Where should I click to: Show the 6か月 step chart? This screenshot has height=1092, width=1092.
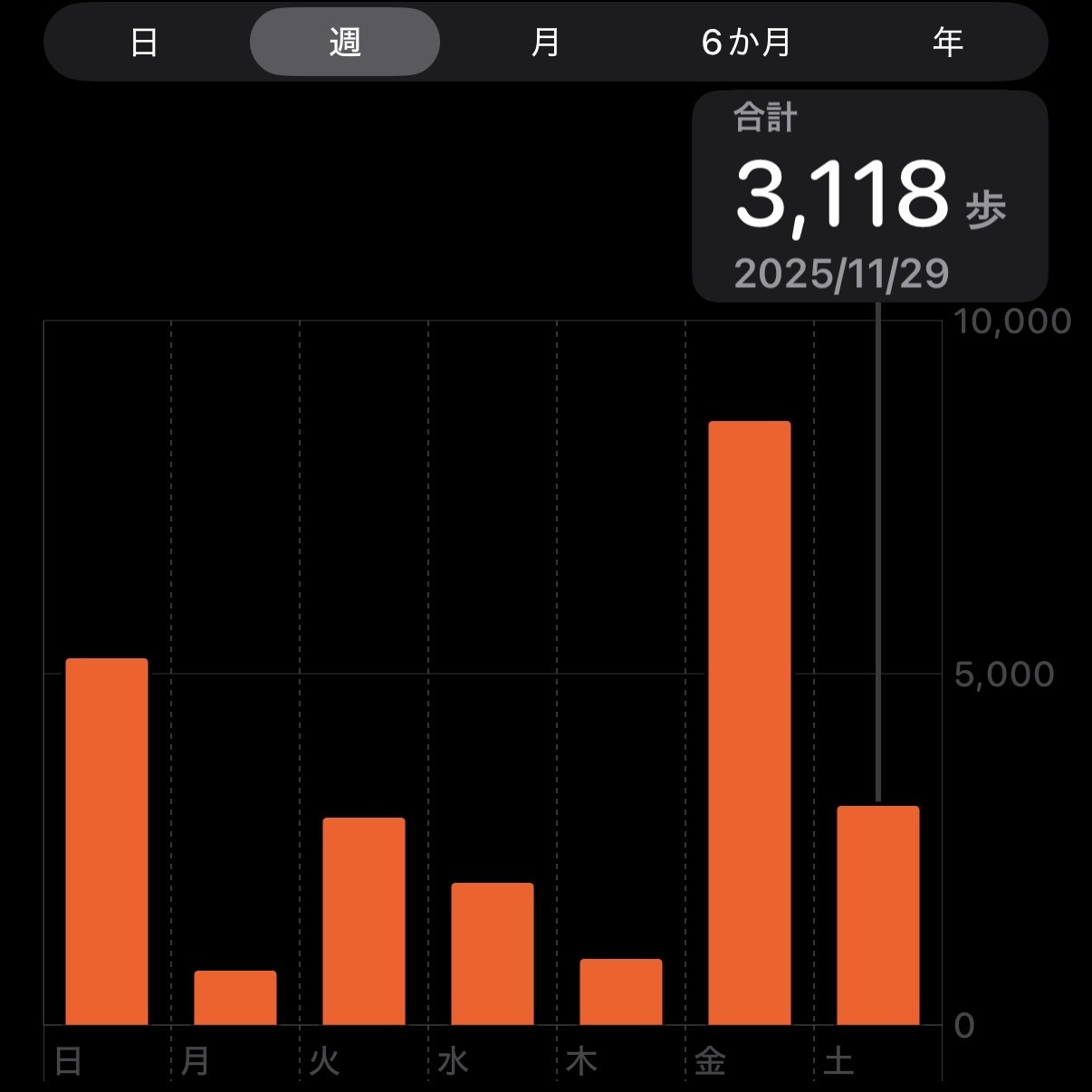point(746,43)
